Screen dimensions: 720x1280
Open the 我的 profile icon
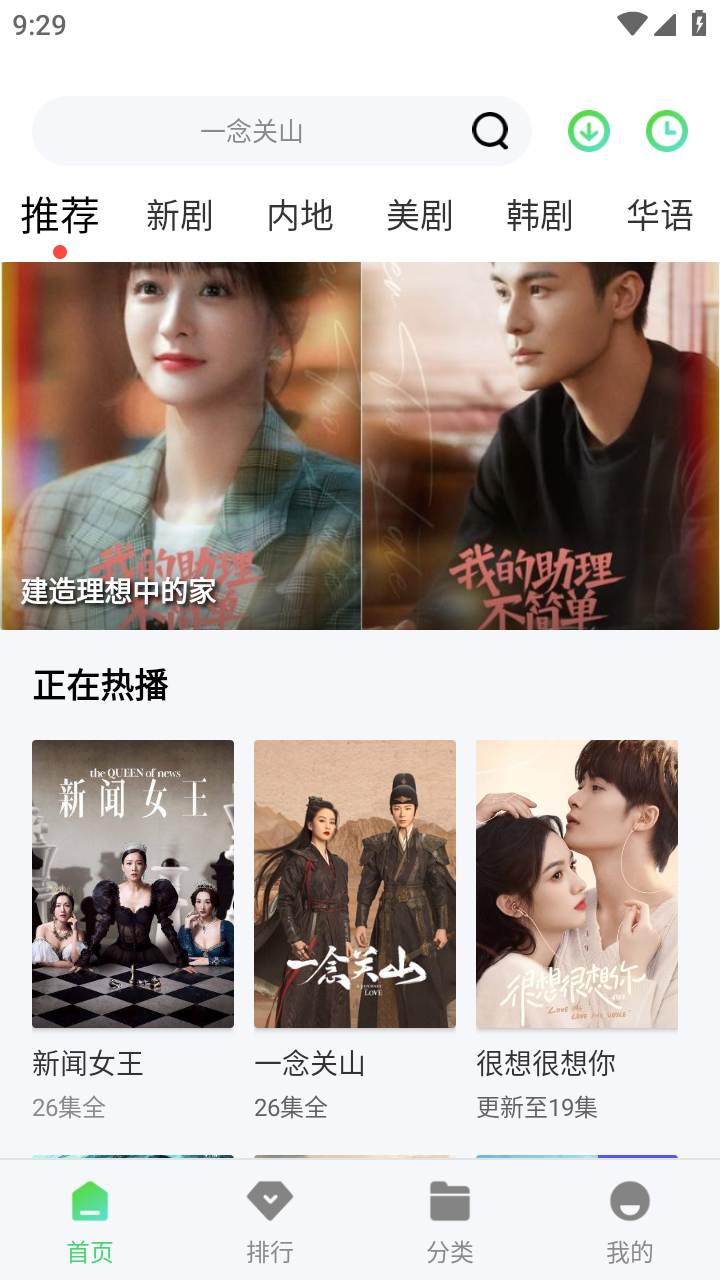[629, 1203]
